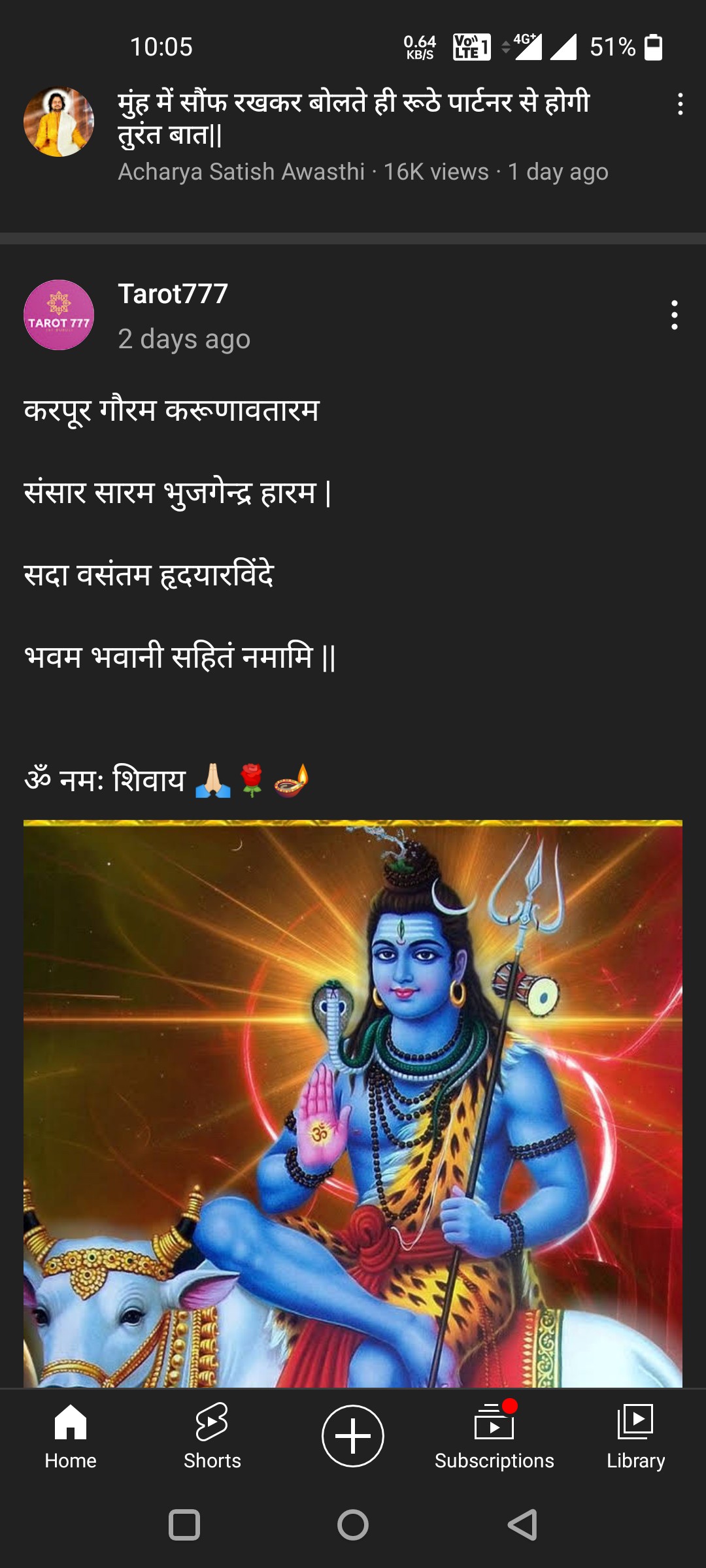Open the Library tab
The height and width of the screenshot is (1568, 706).
[635, 1437]
